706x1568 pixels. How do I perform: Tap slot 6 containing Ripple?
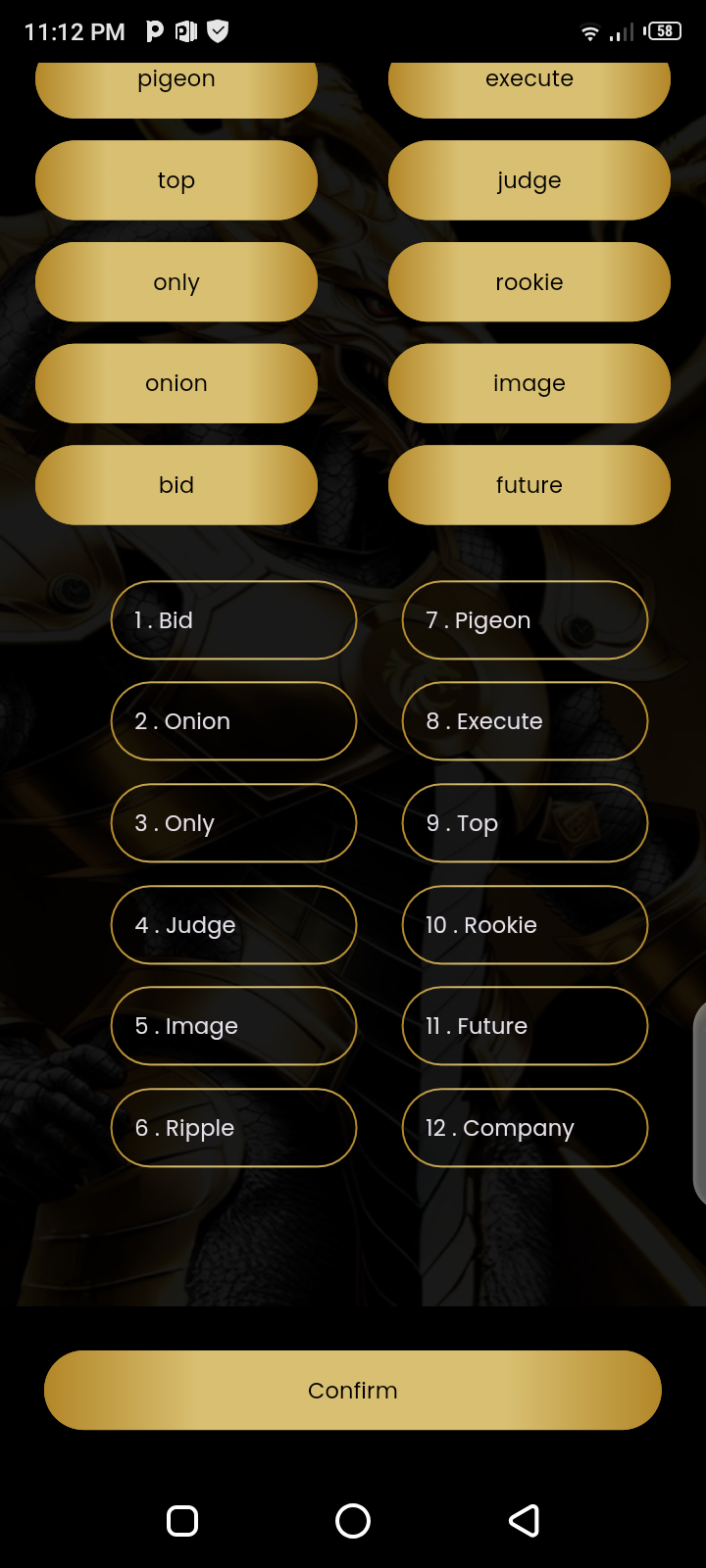(233, 1128)
